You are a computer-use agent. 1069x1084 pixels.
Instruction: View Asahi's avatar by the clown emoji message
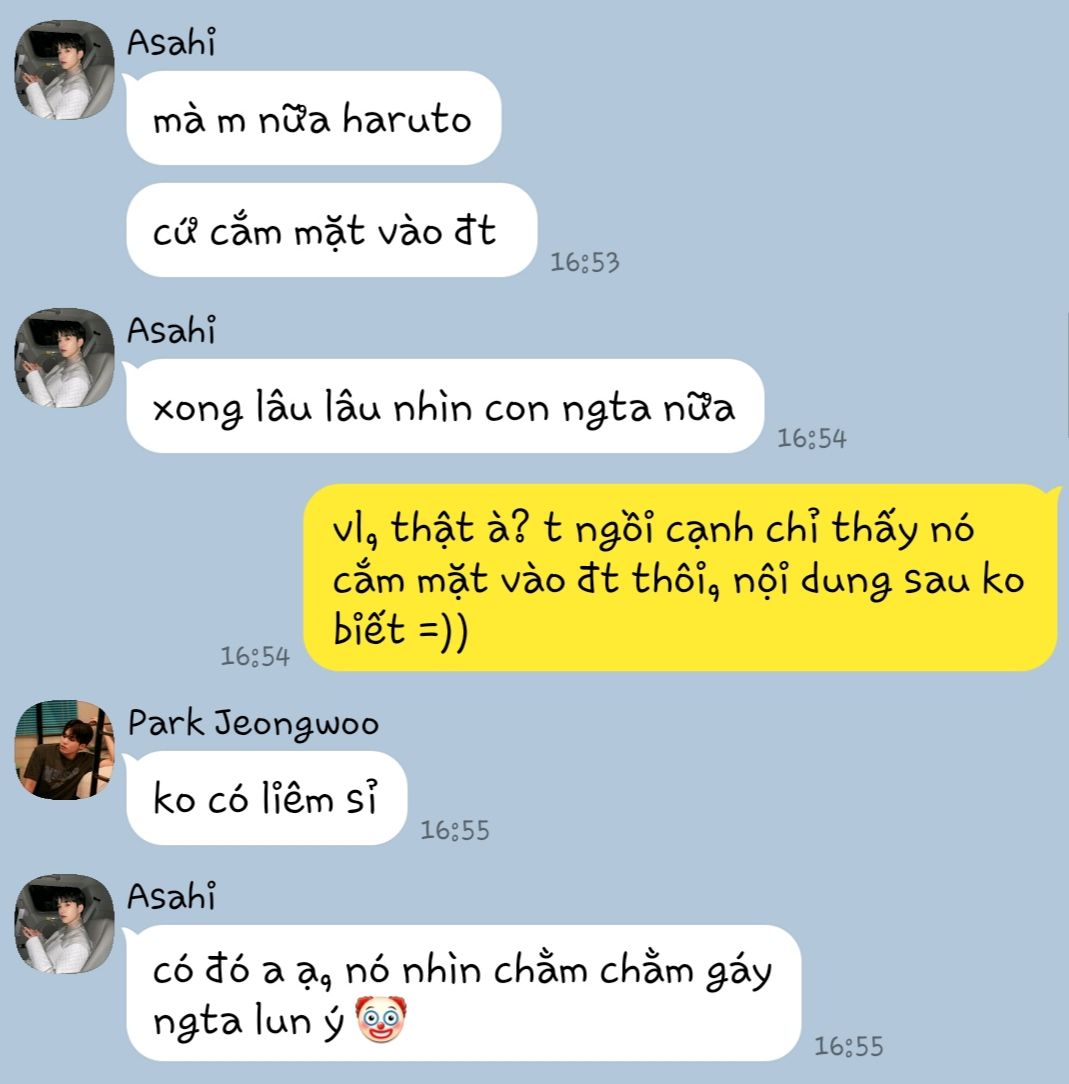tap(64, 924)
